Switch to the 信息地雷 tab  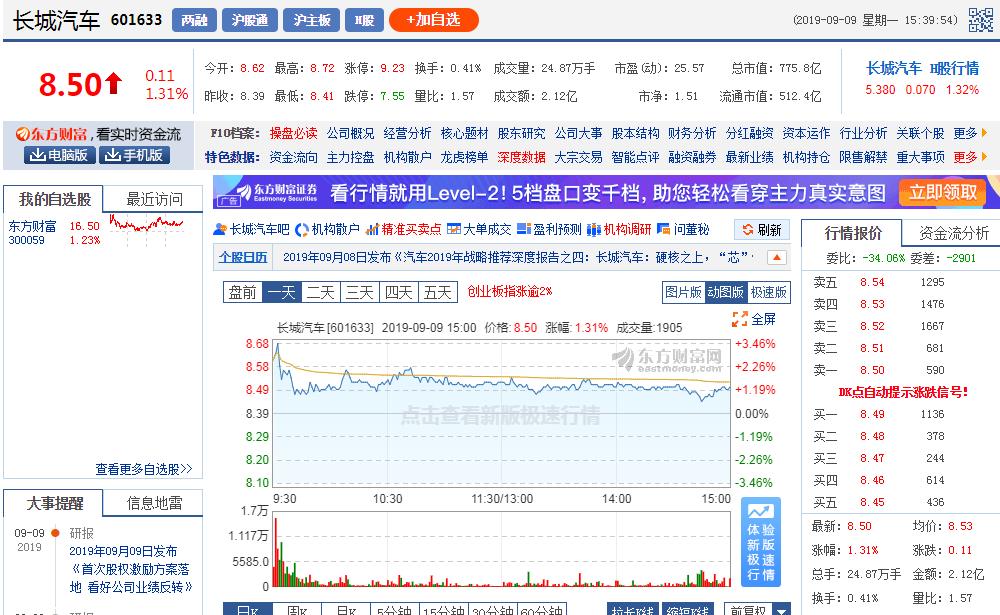click(x=153, y=503)
